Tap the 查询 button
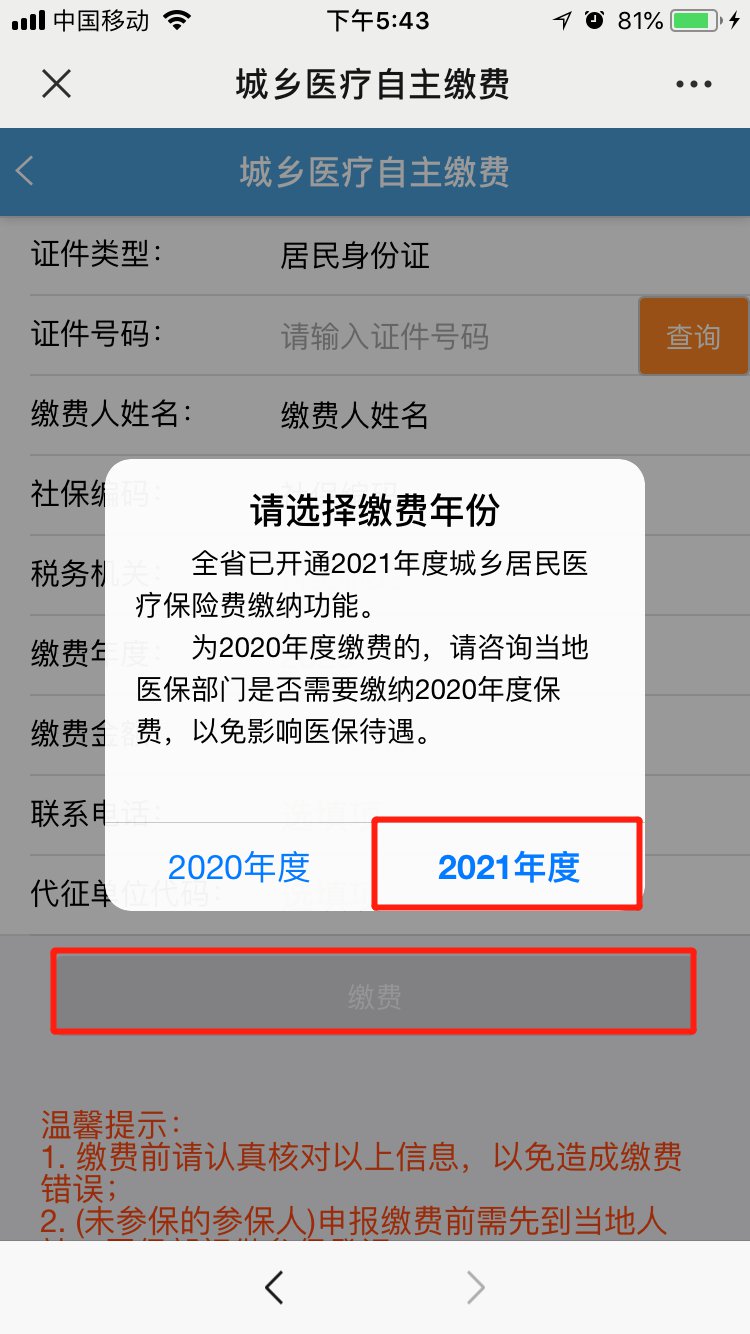This screenshot has height=1334, width=750. (x=693, y=337)
